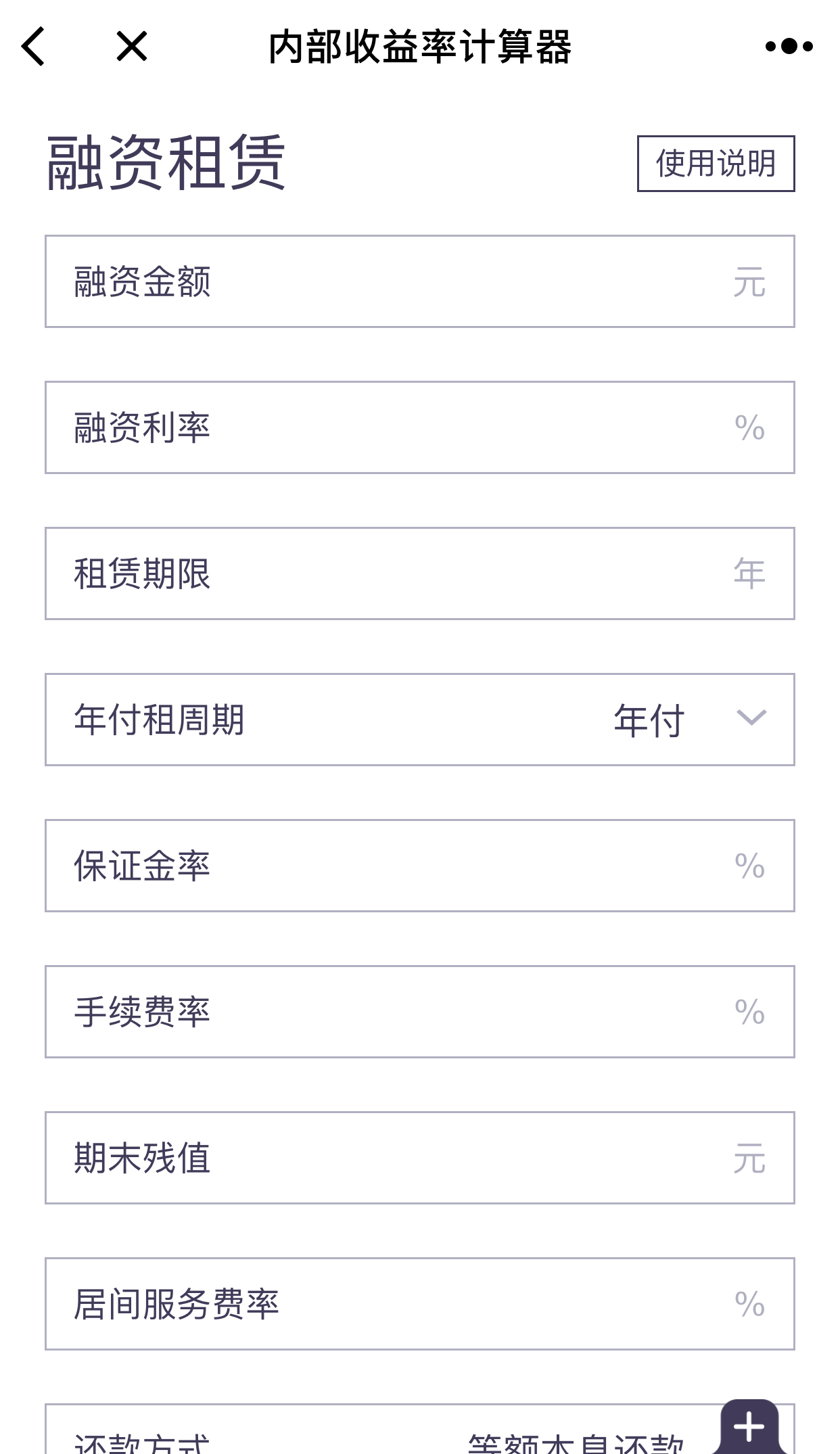
Task: Tap the 内部收益率计算器 title
Action: (420, 46)
